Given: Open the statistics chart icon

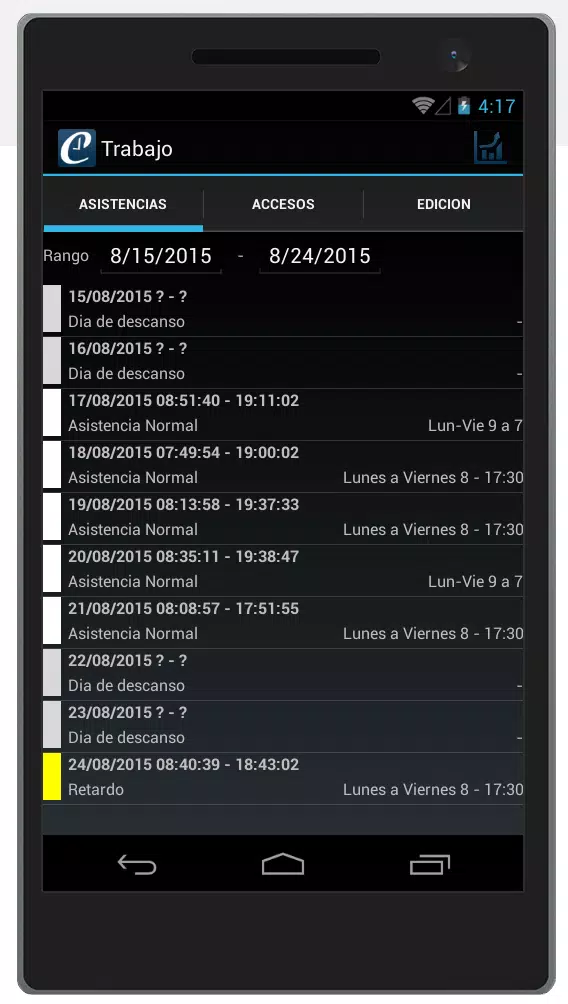Looking at the screenshot, I should tap(490, 147).
